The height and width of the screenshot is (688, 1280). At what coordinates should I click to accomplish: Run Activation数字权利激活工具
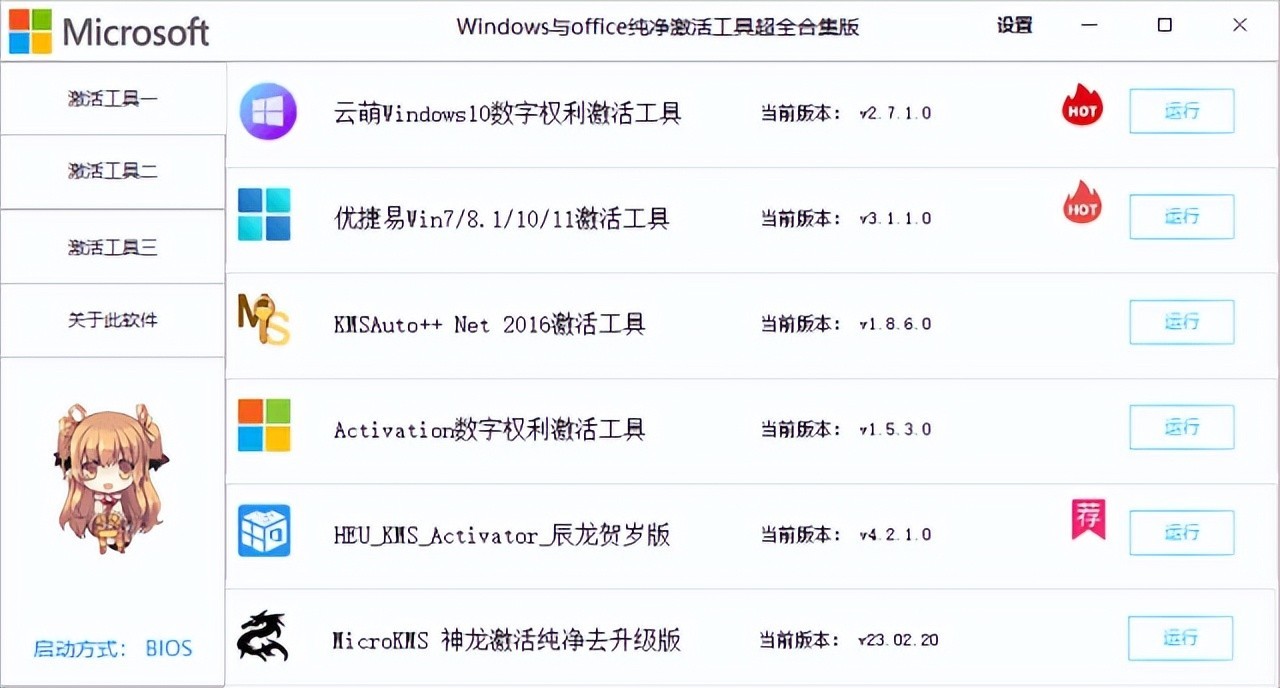(x=1181, y=428)
